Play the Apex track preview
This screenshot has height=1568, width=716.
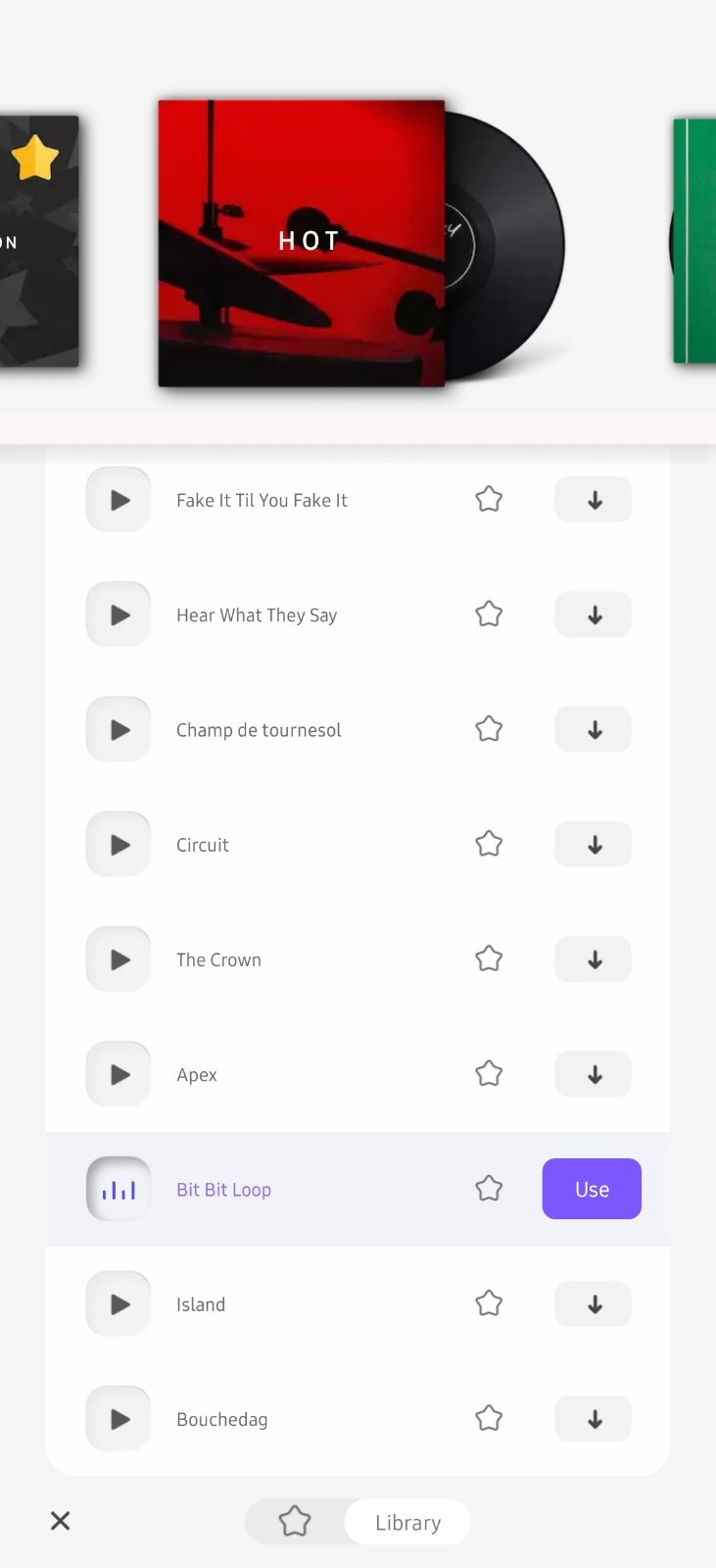[119, 1075]
